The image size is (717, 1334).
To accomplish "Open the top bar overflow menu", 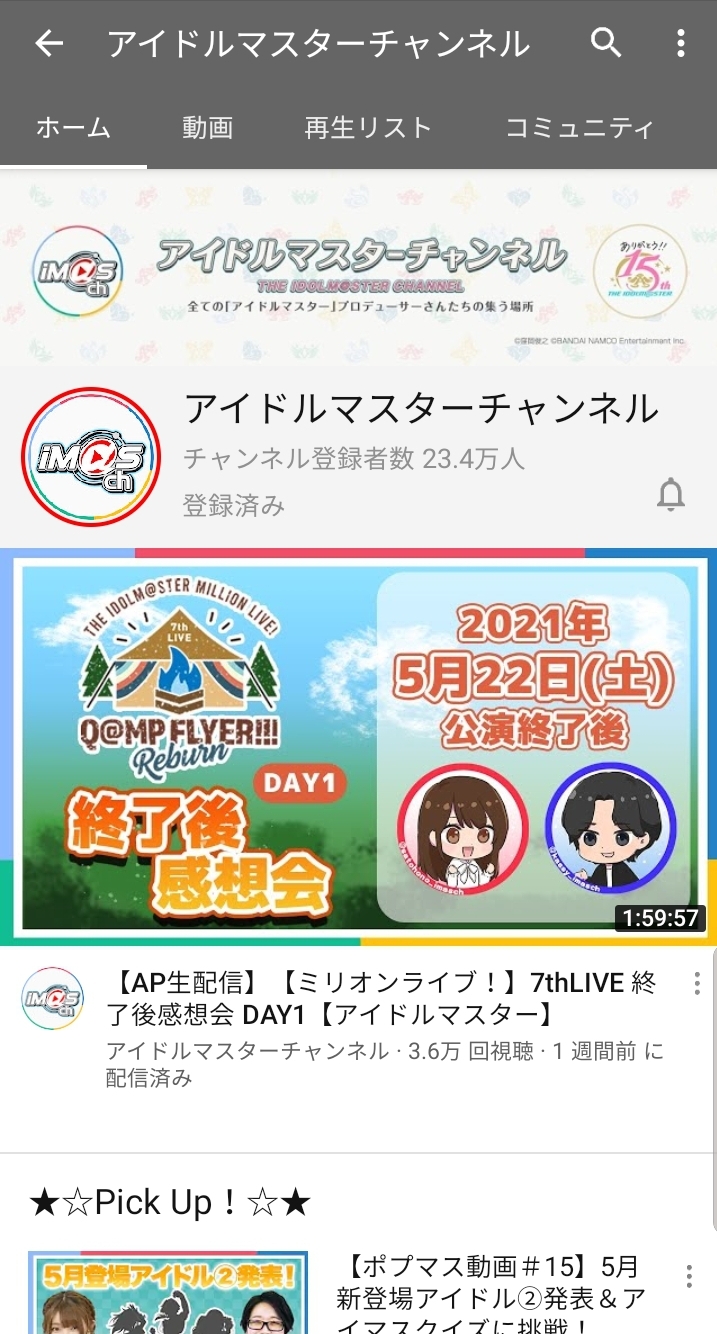I will (681, 43).
